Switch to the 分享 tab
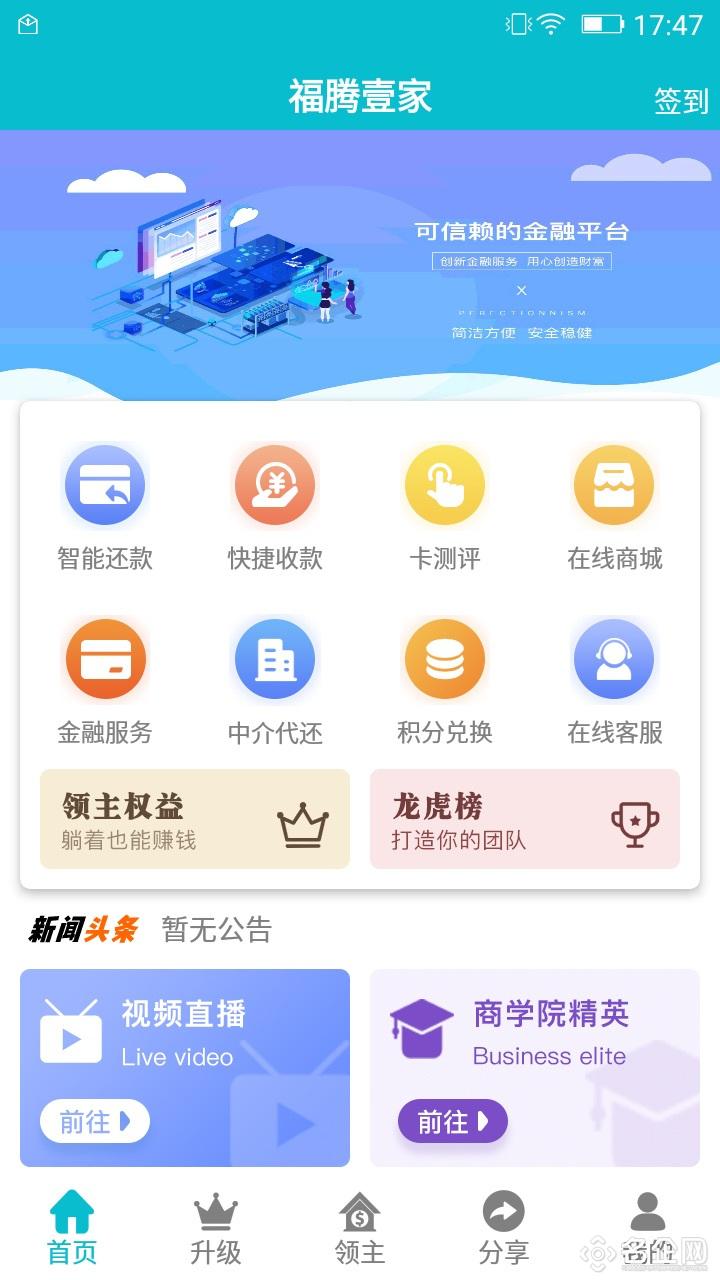 (x=504, y=1228)
